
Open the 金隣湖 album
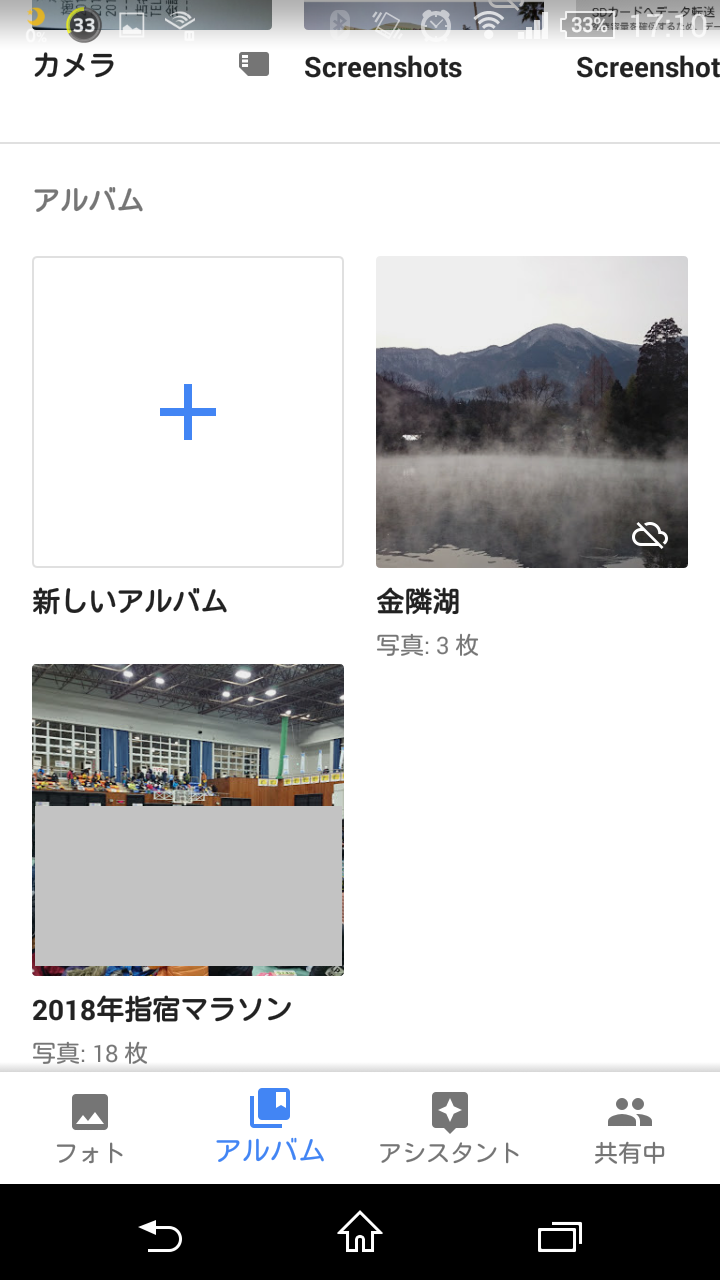[x=532, y=412]
